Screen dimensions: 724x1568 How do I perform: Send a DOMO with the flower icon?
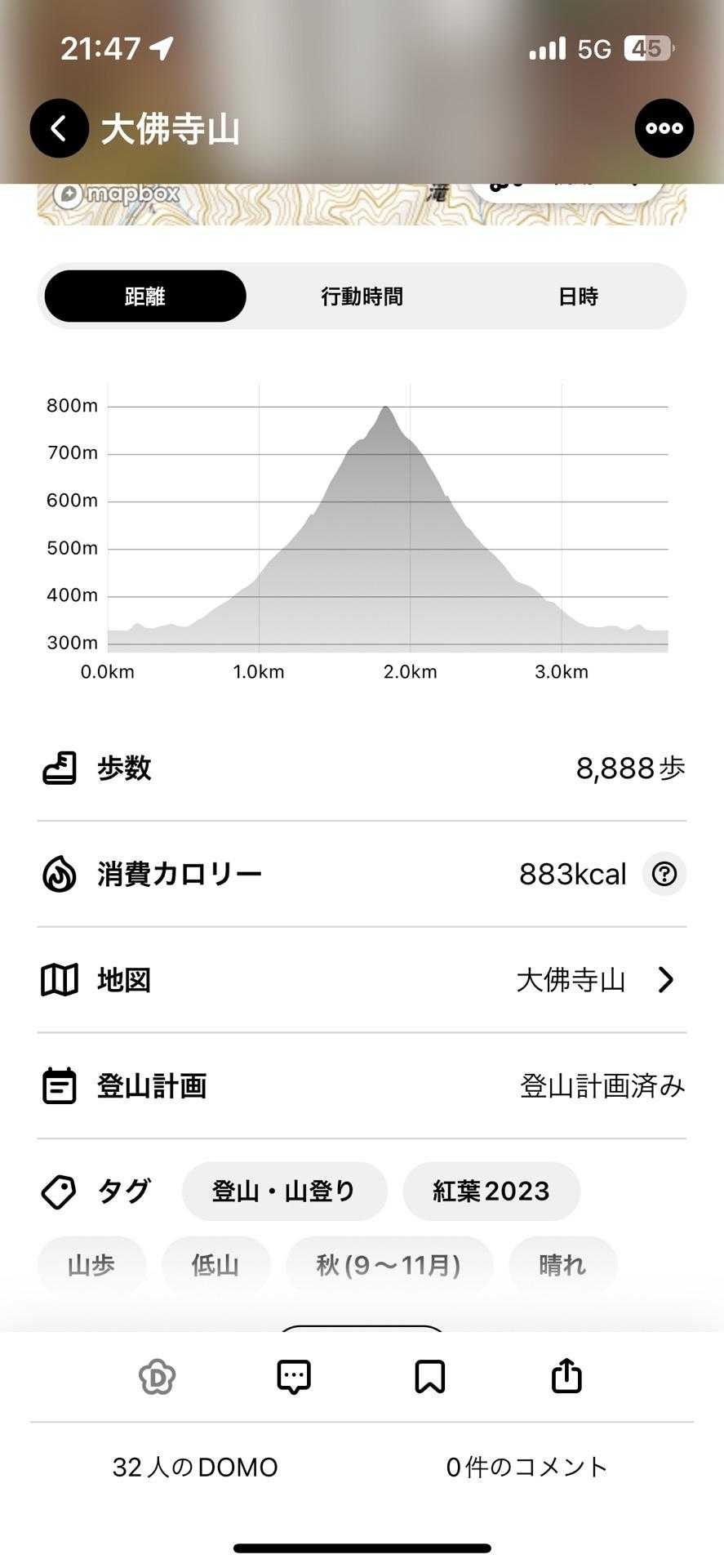[x=158, y=1377]
